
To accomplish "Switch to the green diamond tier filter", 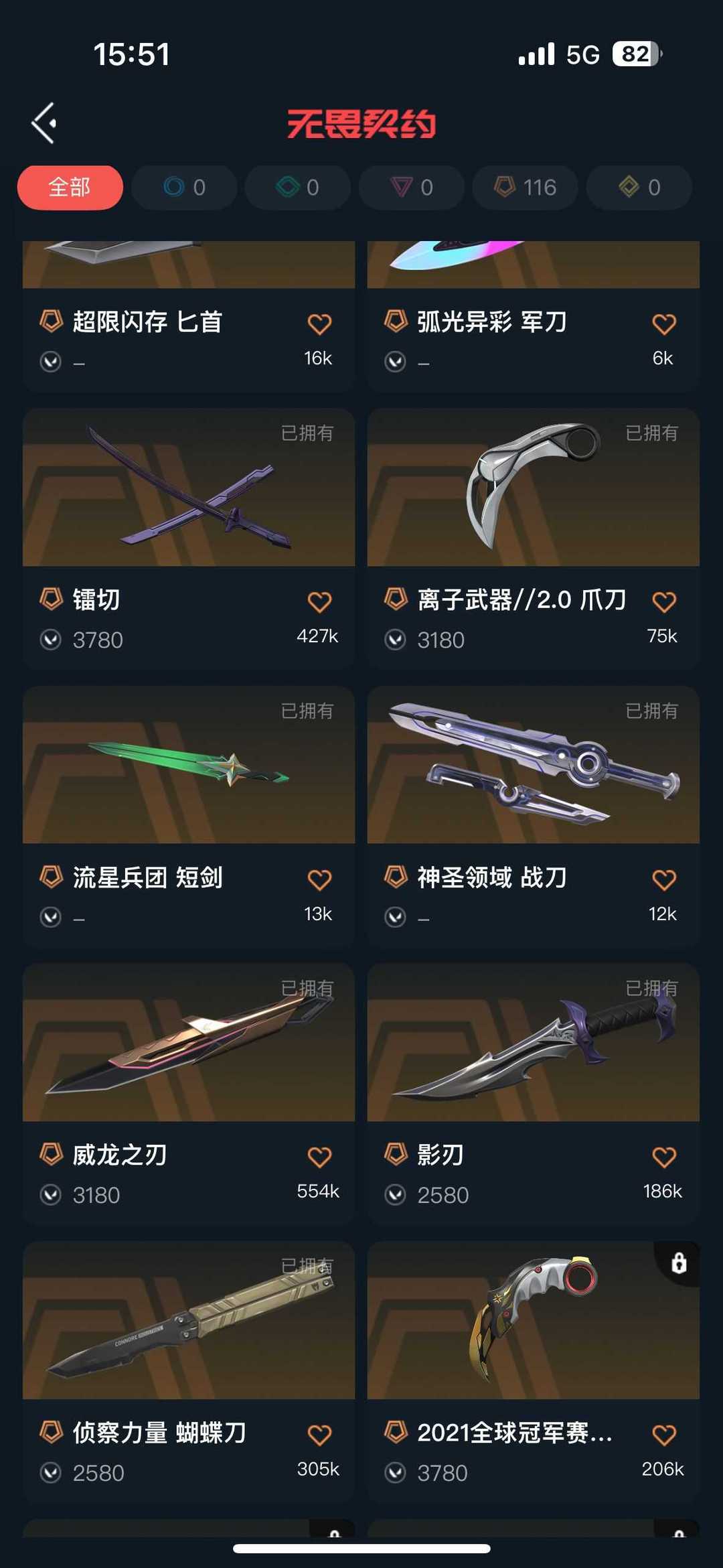I will 298,188.
